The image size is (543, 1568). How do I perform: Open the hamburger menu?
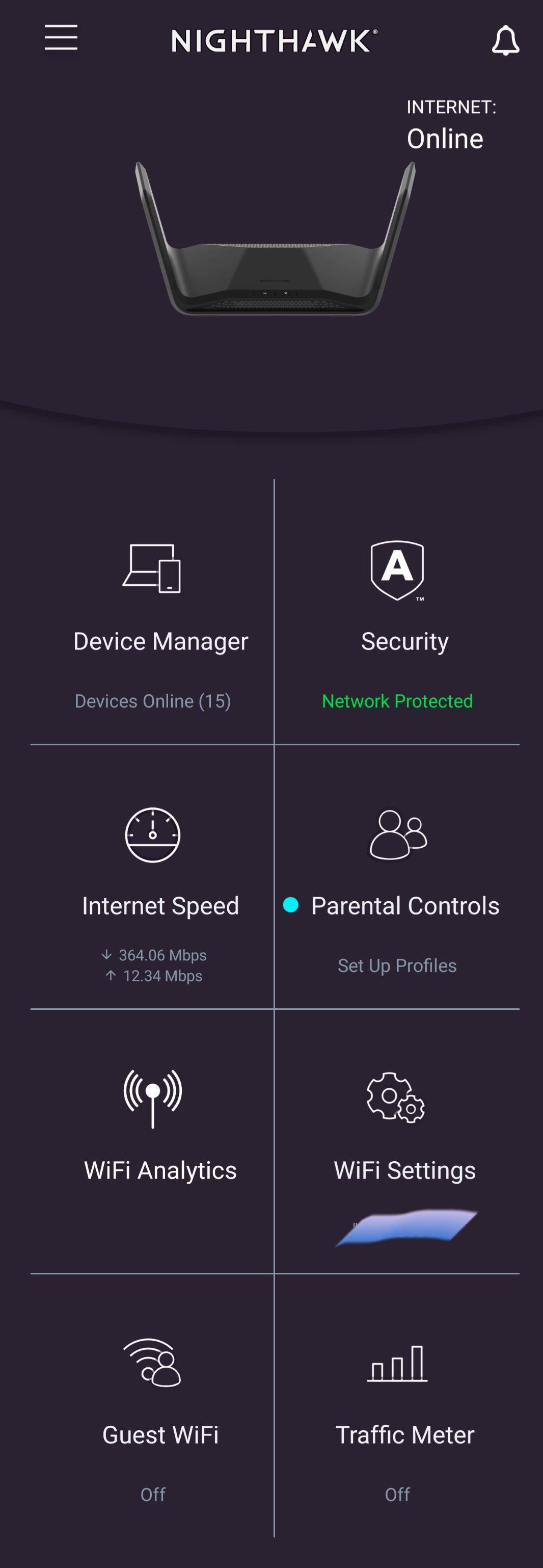pos(61,38)
